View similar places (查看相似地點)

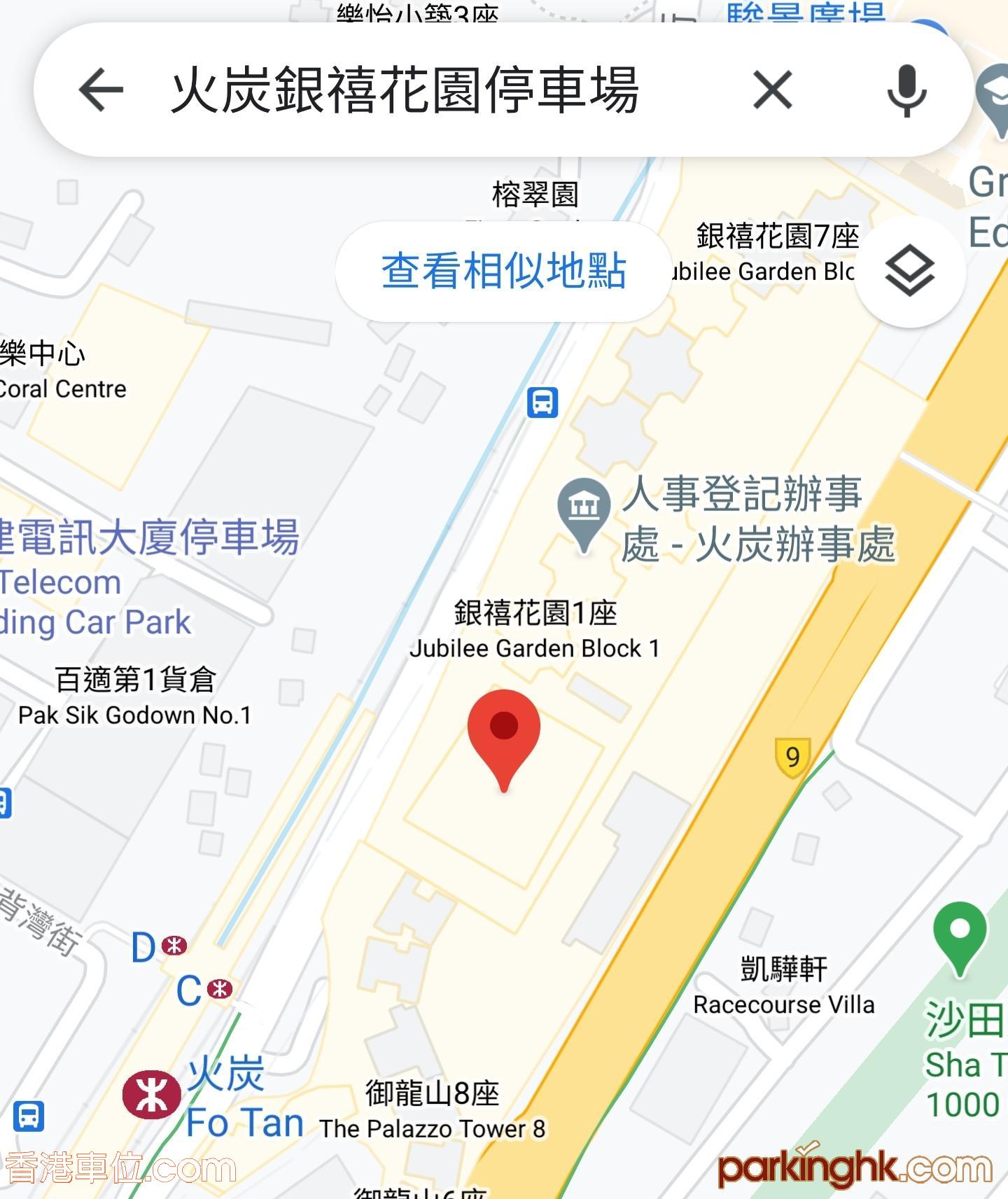coord(503,271)
